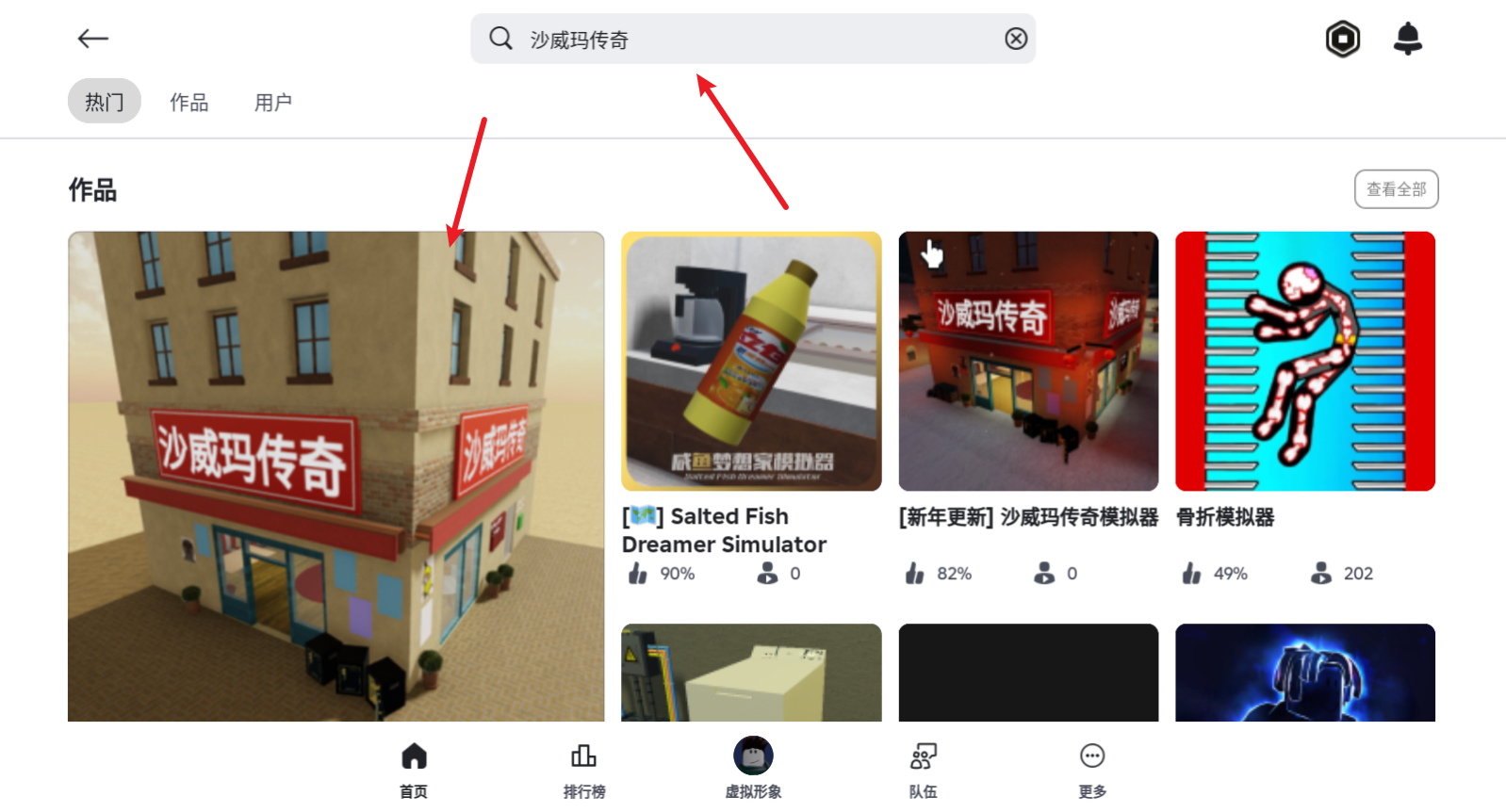Switch to the 热门 tab
This screenshot has width=1506, height=812.
(x=104, y=102)
